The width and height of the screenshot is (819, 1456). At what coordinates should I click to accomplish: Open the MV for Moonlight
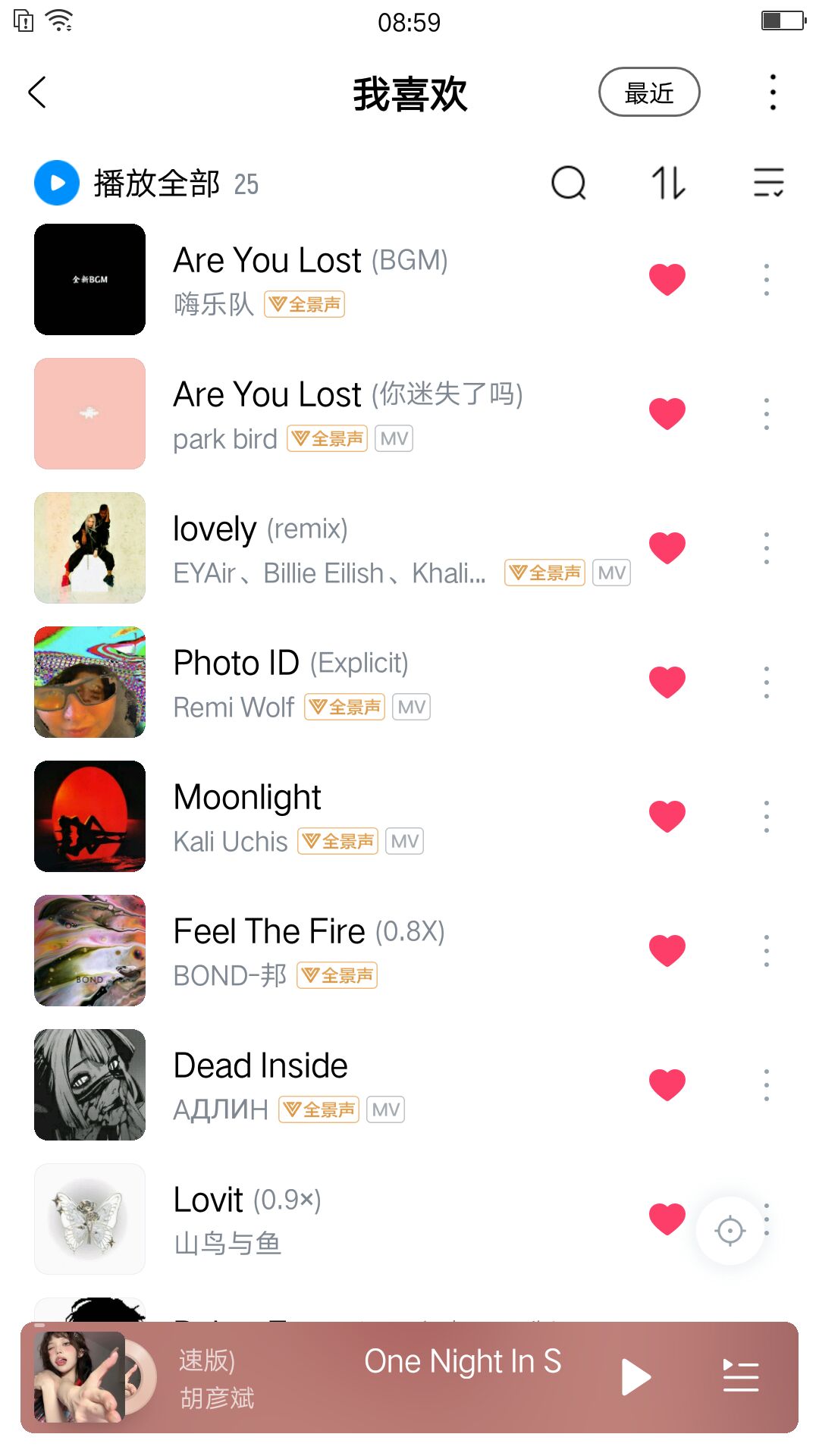click(404, 841)
